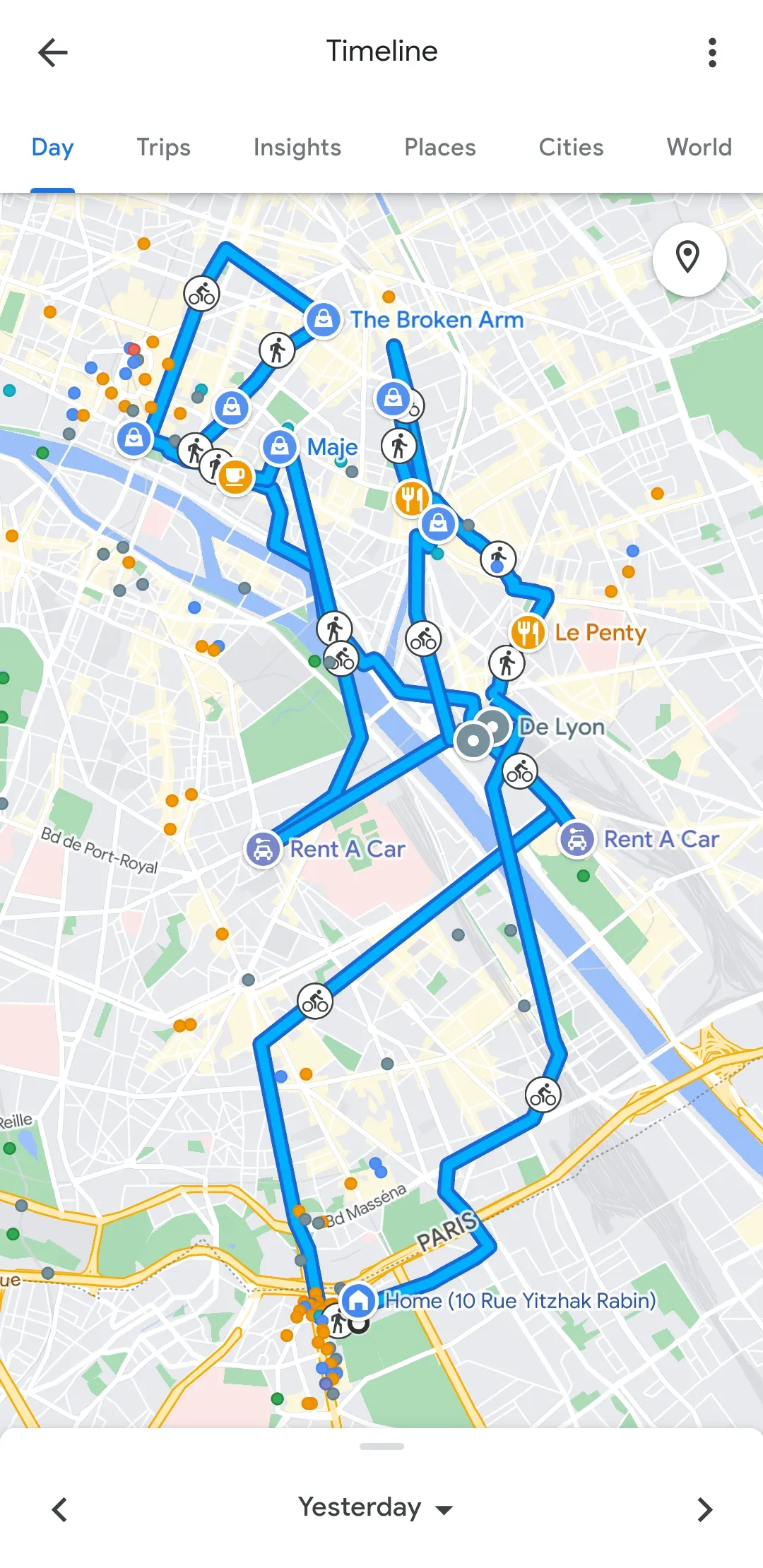This screenshot has height=1568, width=763.
Task: Open the overflow menu
Action: coord(712,52)
